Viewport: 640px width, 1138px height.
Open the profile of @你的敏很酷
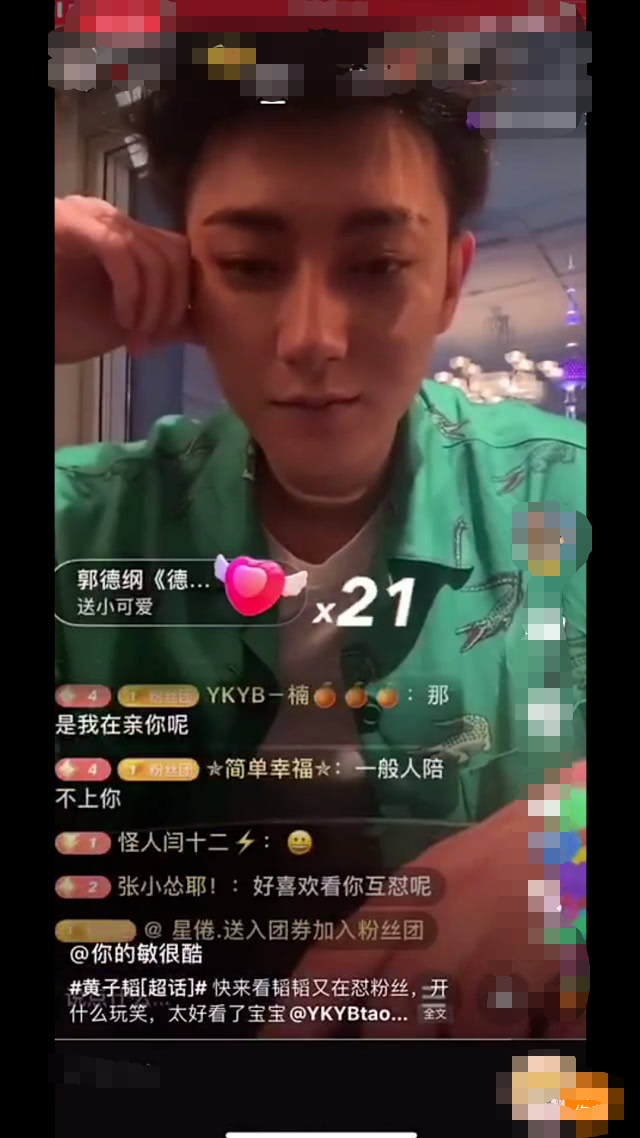pos(136,954)
